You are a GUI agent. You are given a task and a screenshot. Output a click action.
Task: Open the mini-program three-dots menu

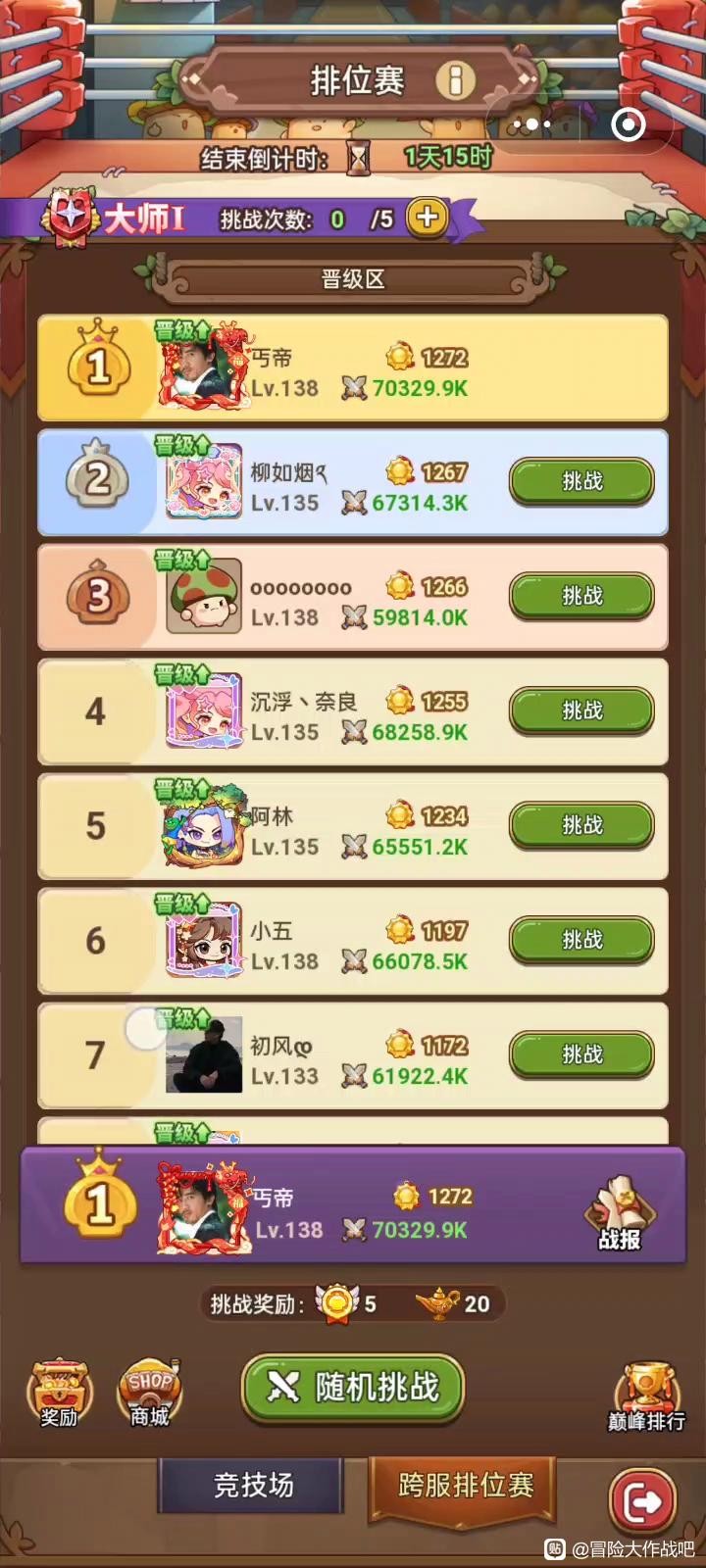point(532,125)
